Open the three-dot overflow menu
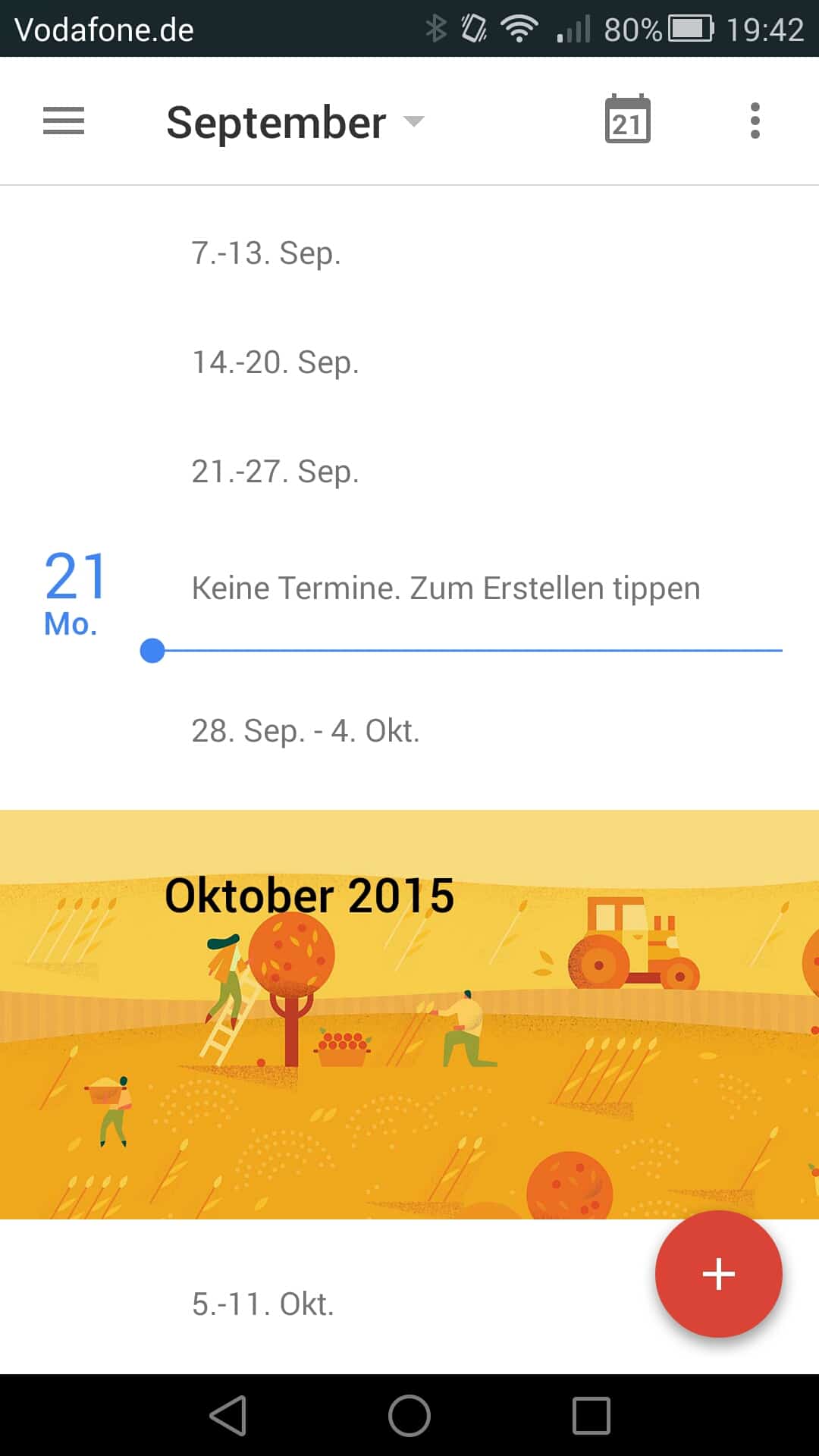This screenshot has height=1456, width=819. 755,121
